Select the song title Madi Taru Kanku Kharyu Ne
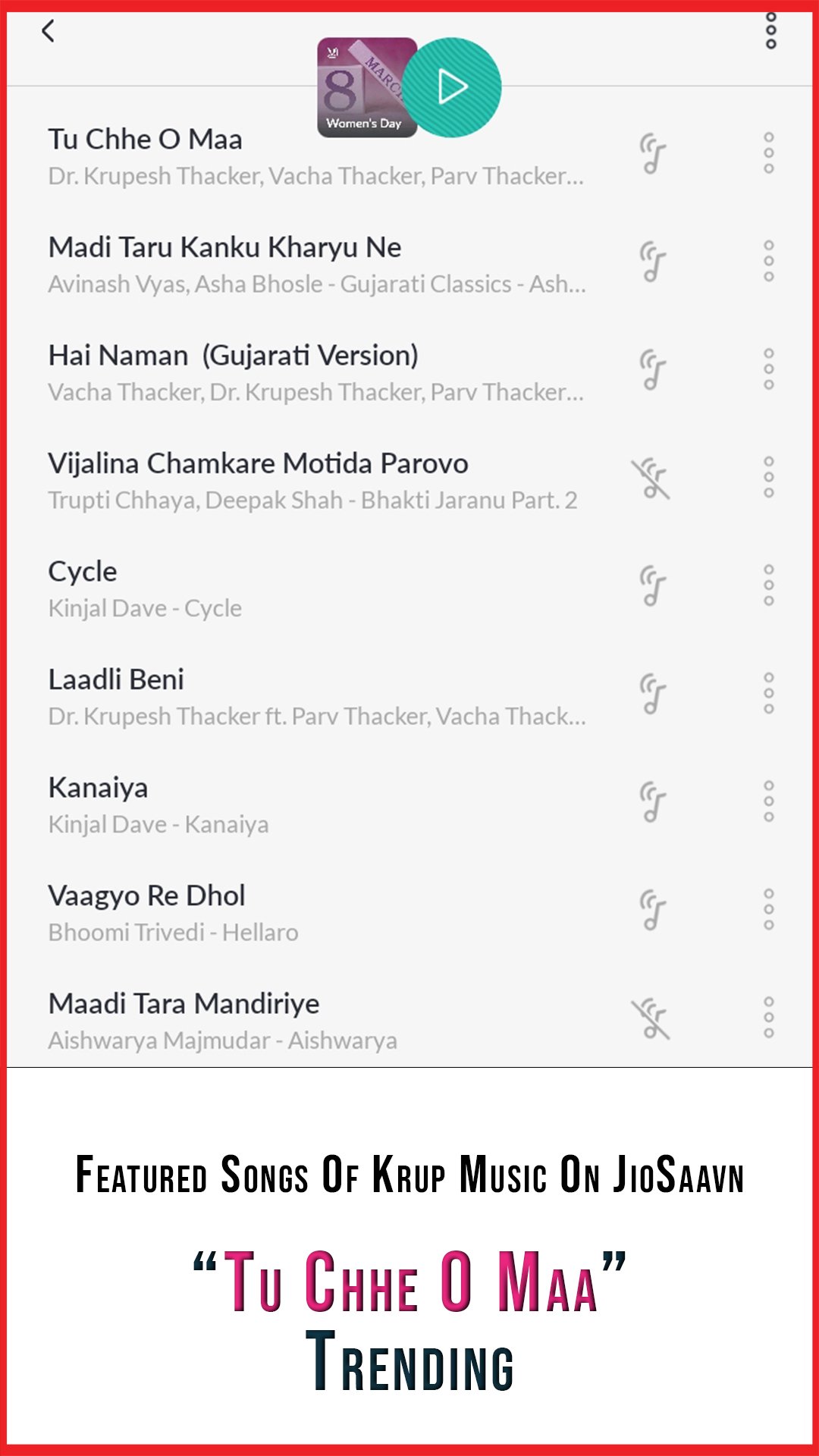Screen dimensions: 819x1456 point(225,248)
